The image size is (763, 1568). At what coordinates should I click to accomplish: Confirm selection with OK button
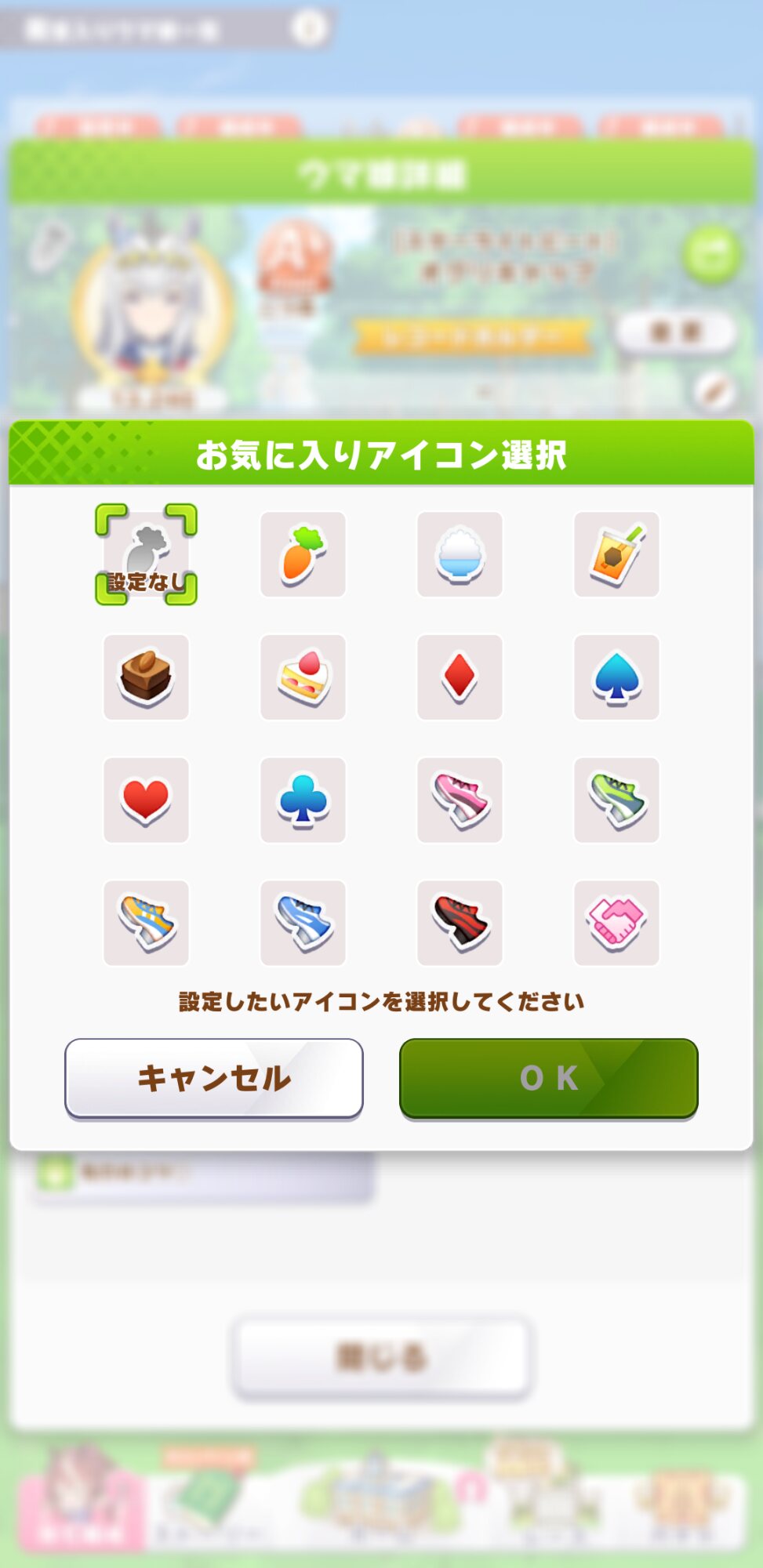(549, 1078)
